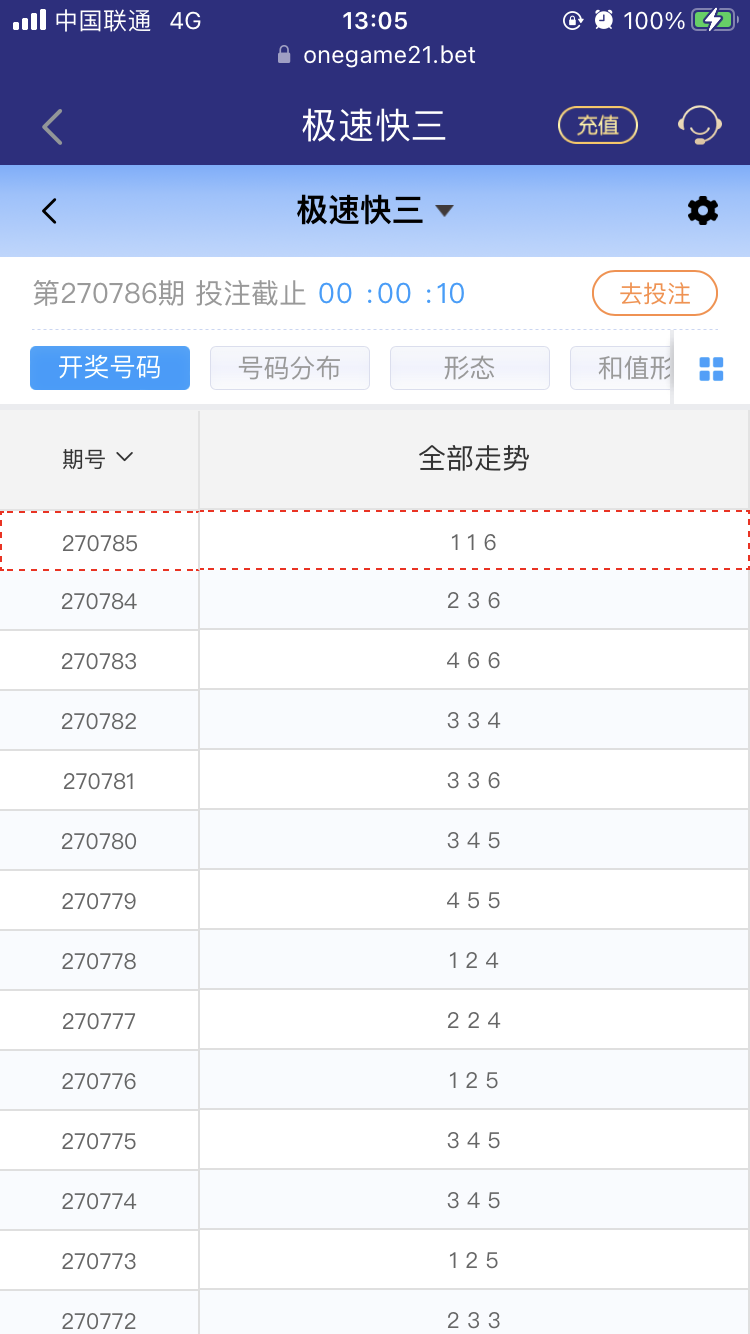
Task: Click the onegame21.bet address bar
Action: tap(390, 55)
